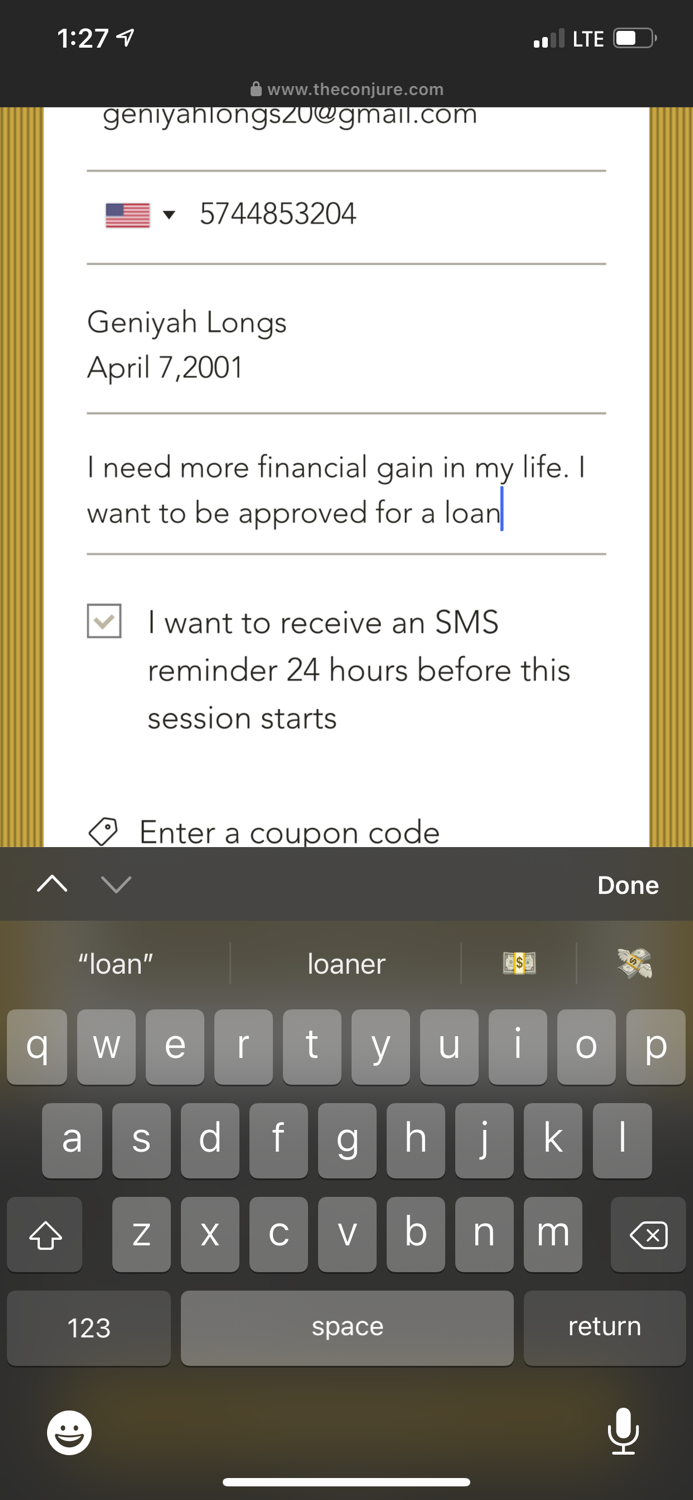Tap Done above the keyboard
The image size is (693, 1500).
click(627, 885)
